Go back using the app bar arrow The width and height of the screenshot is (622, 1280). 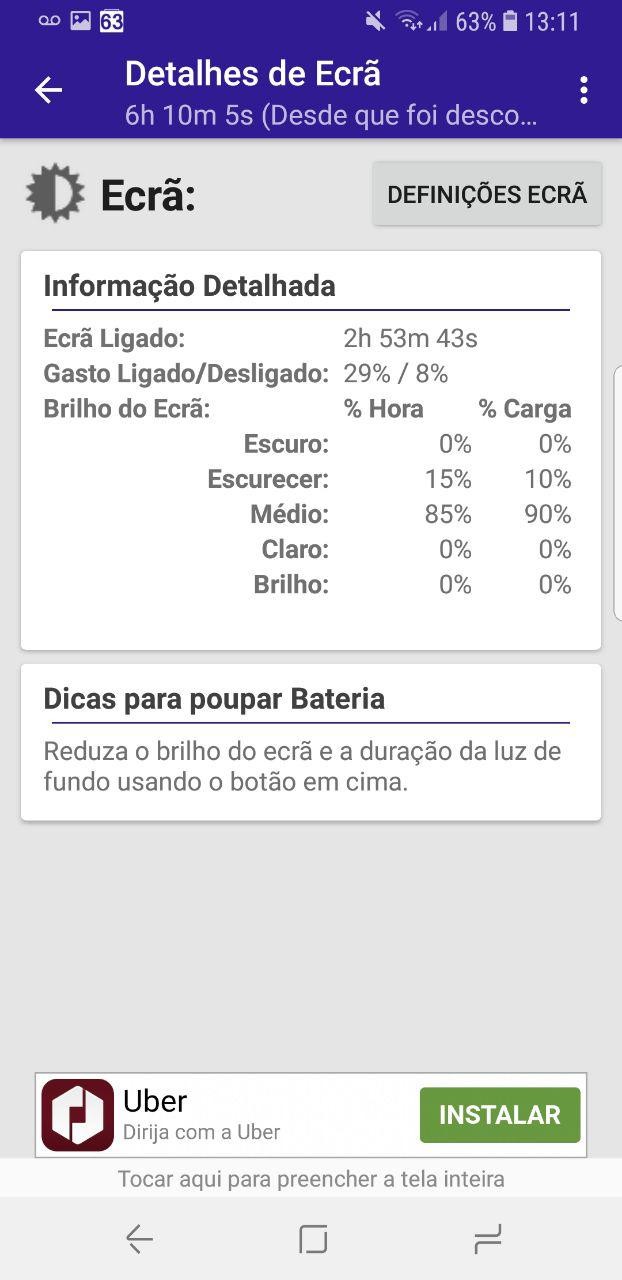pos(48,90)
